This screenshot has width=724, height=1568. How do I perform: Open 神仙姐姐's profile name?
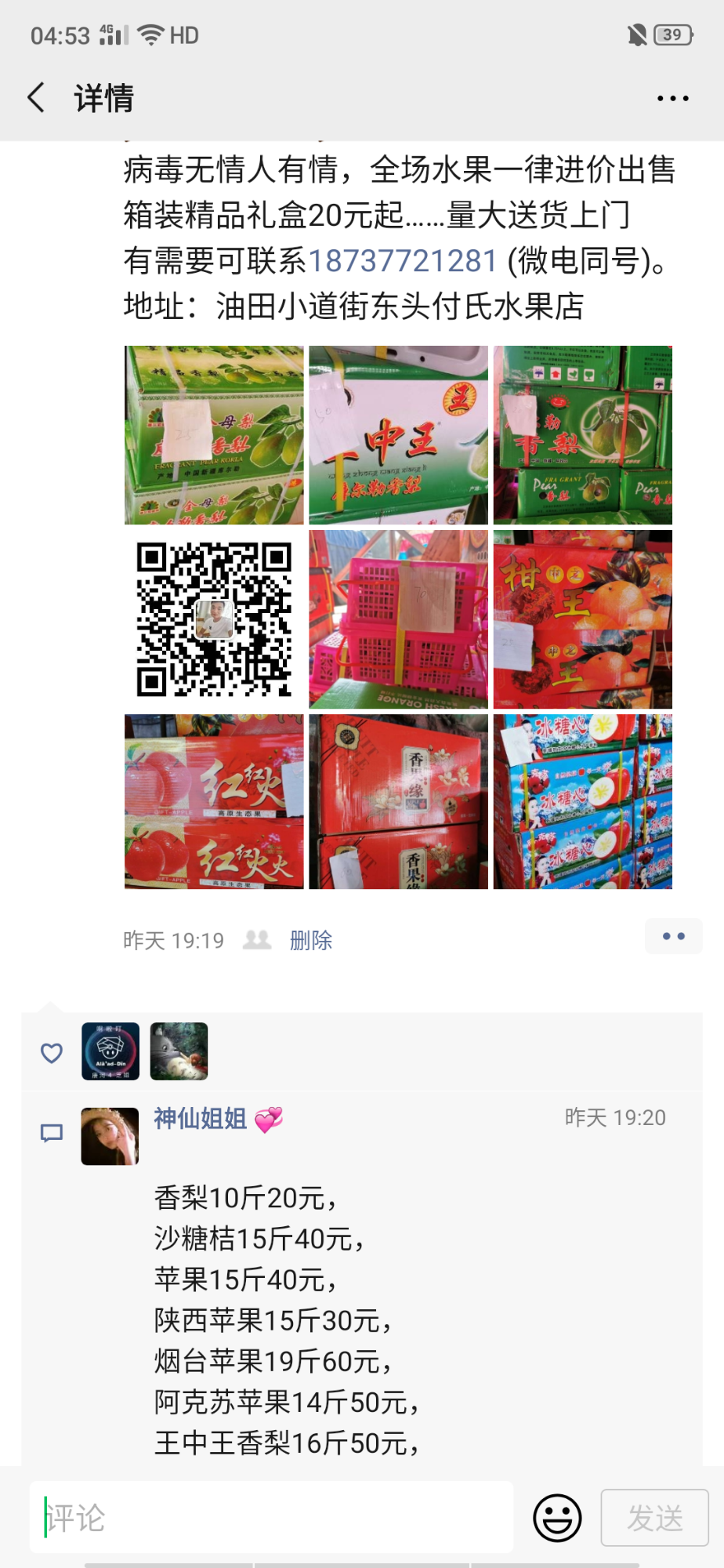pyautogui.click(x=201, y=1119)
